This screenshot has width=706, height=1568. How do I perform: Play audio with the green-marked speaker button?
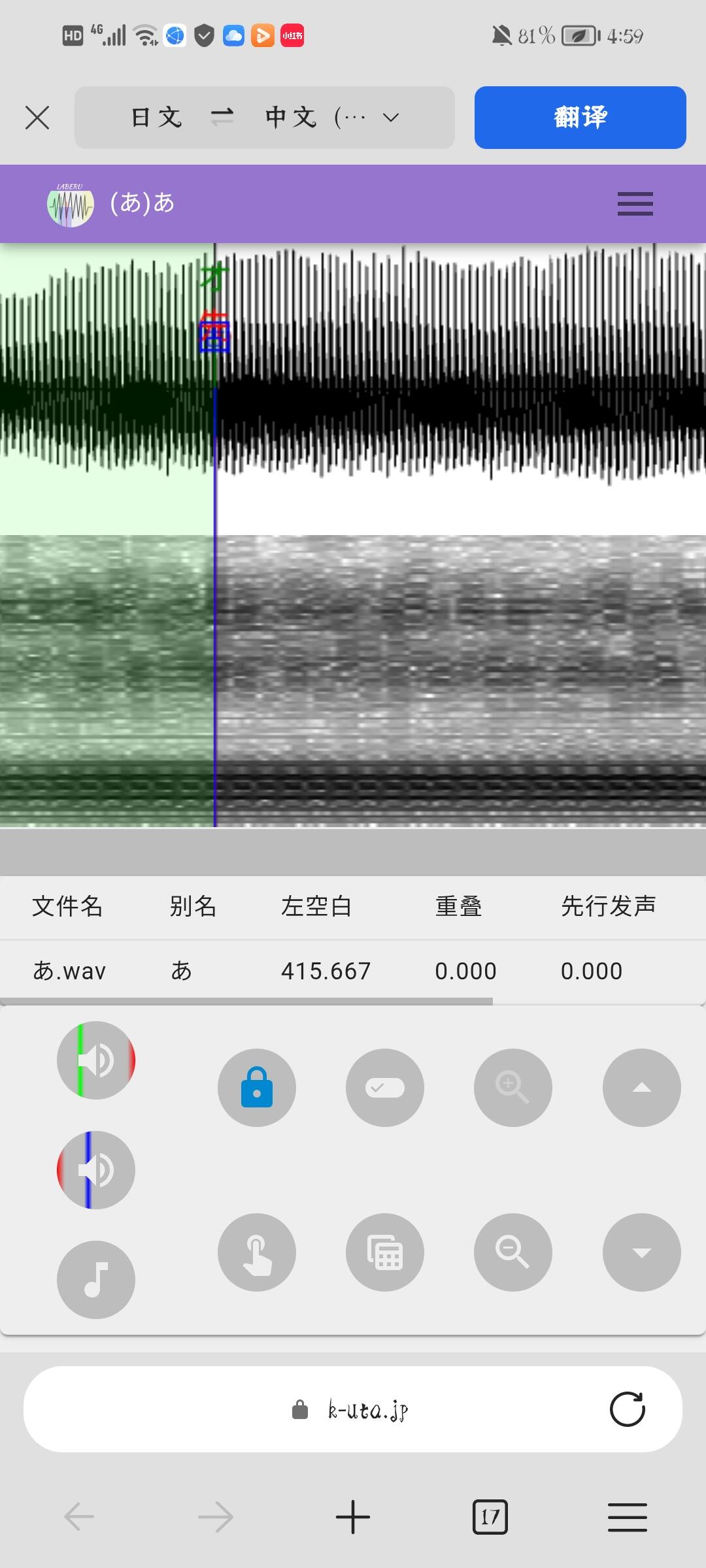(x=96, y=1060)
